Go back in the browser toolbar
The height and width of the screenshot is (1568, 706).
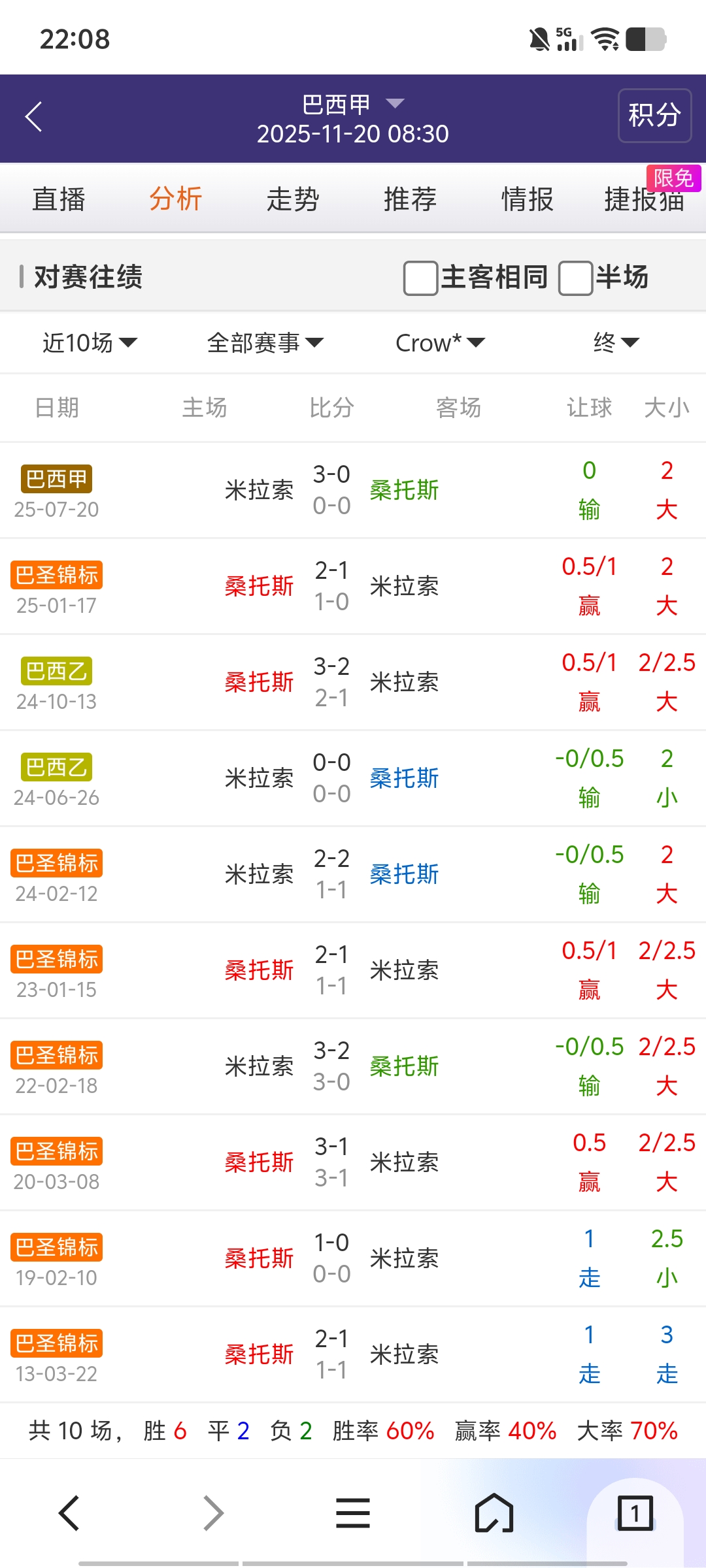pos(69,1513)
